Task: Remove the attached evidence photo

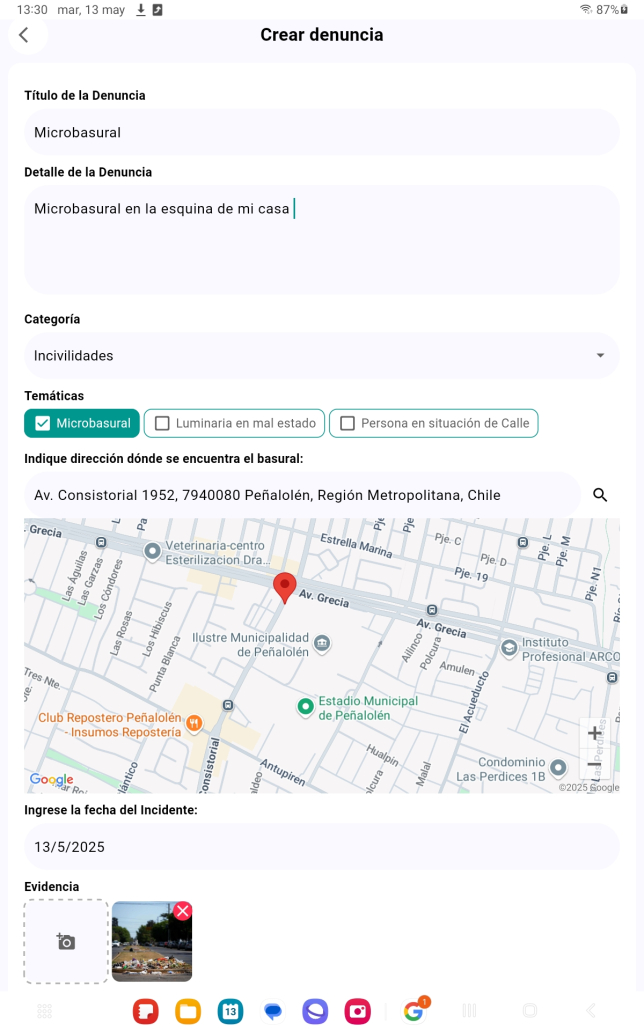Action: coord(182,911)
